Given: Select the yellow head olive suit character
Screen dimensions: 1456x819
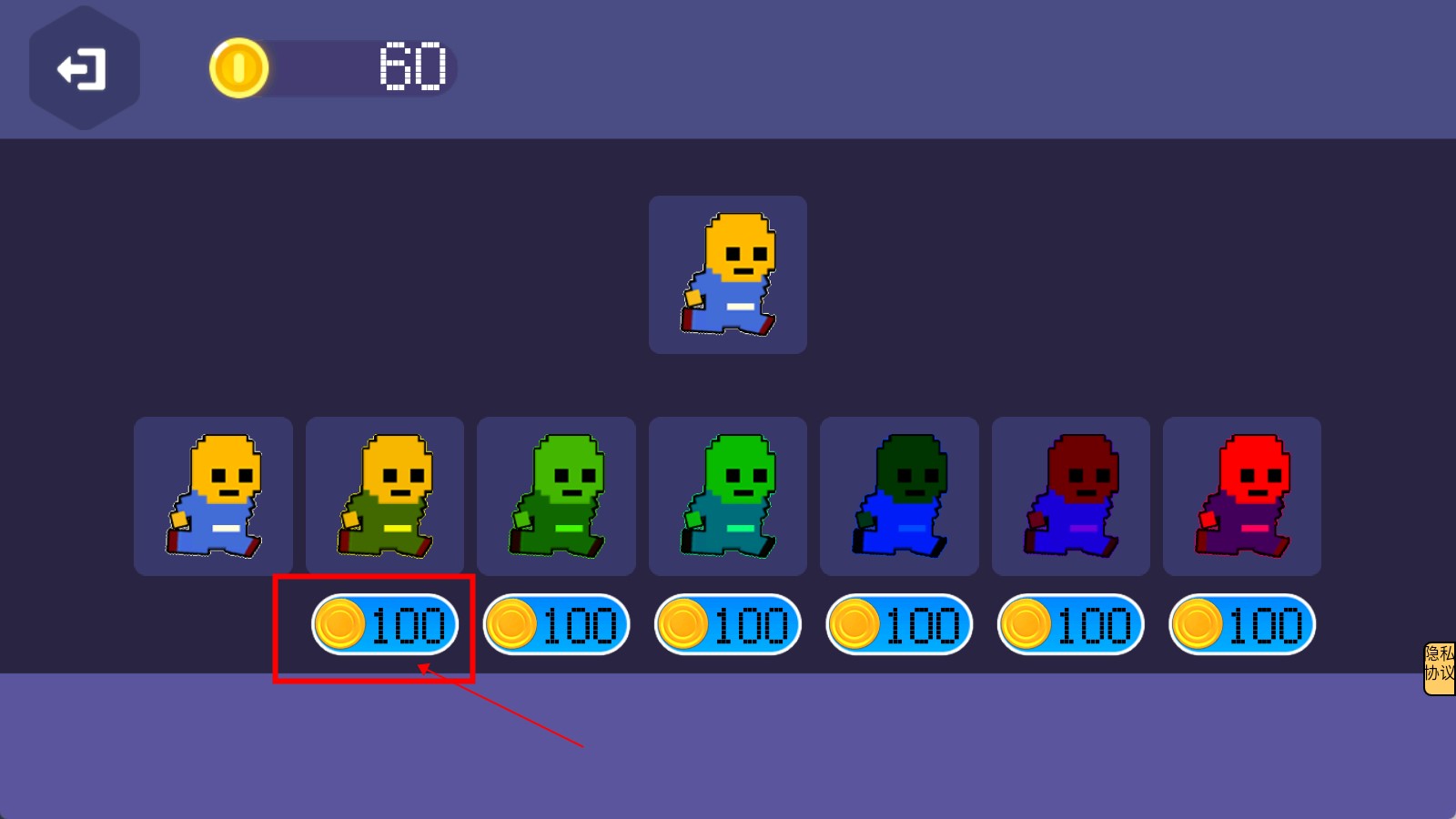Looking at the screenshot, I should coord(385,496).
